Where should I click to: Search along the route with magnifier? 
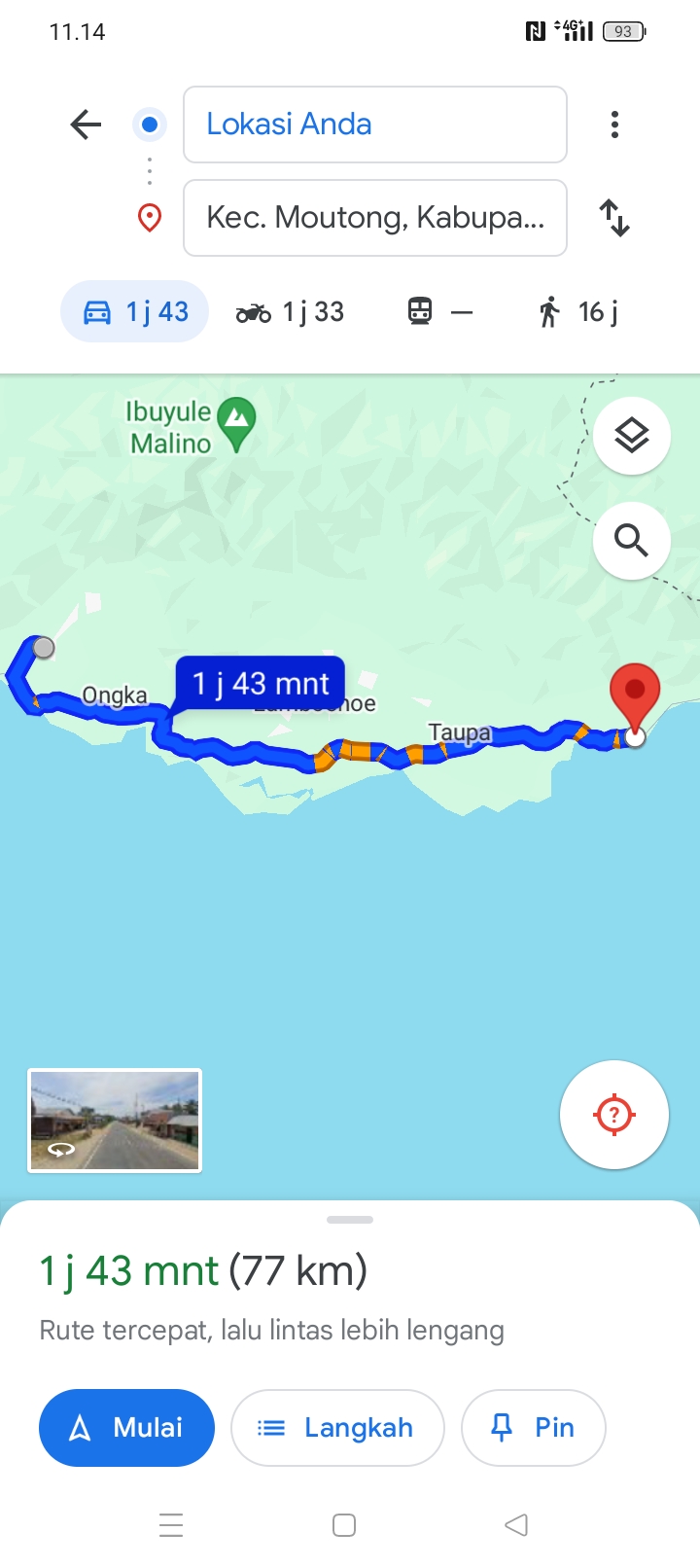632,541
